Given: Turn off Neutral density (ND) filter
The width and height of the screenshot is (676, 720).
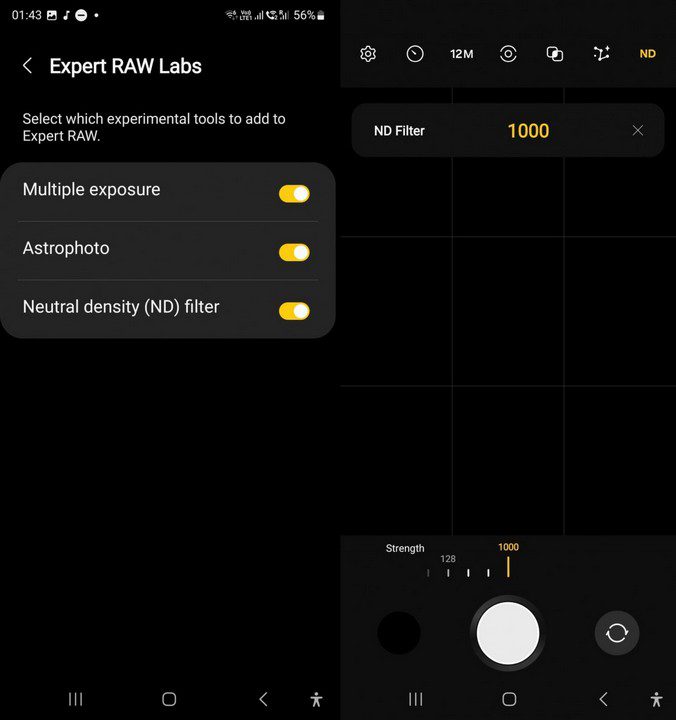Looking at the screenshot, I should (x=294, y=311).
